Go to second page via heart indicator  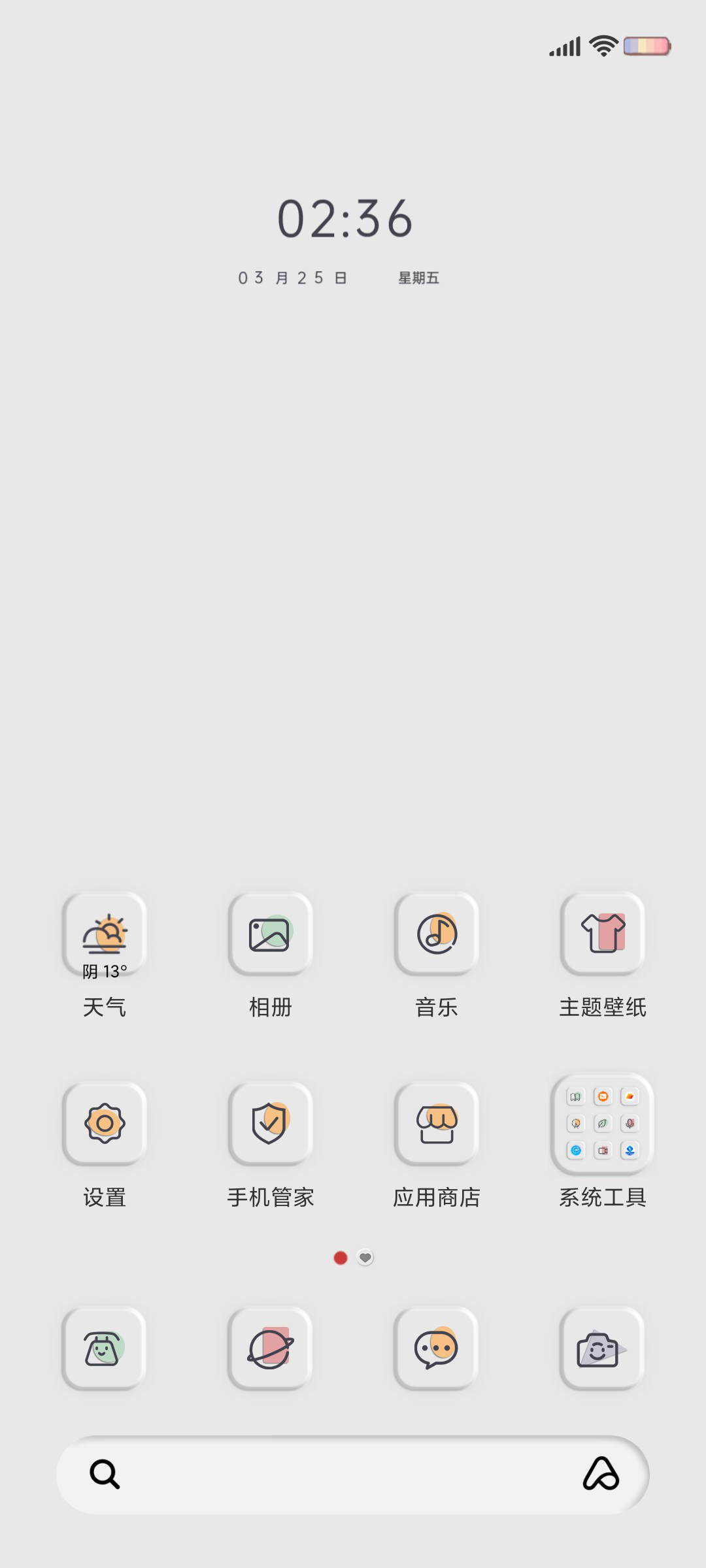(365, 1258)
